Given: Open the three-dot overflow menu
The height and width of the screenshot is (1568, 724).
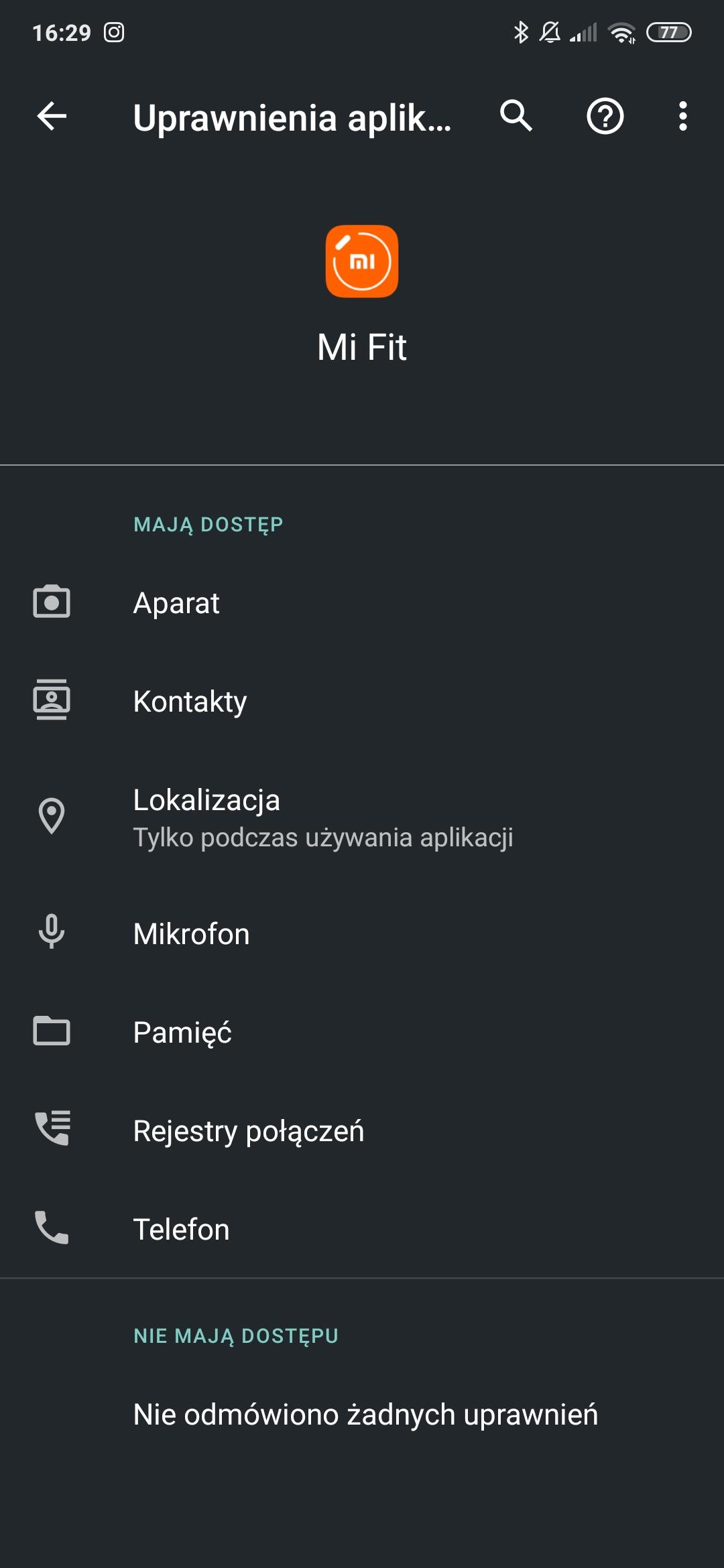Looking at the screenshot, I should point(682,117).
